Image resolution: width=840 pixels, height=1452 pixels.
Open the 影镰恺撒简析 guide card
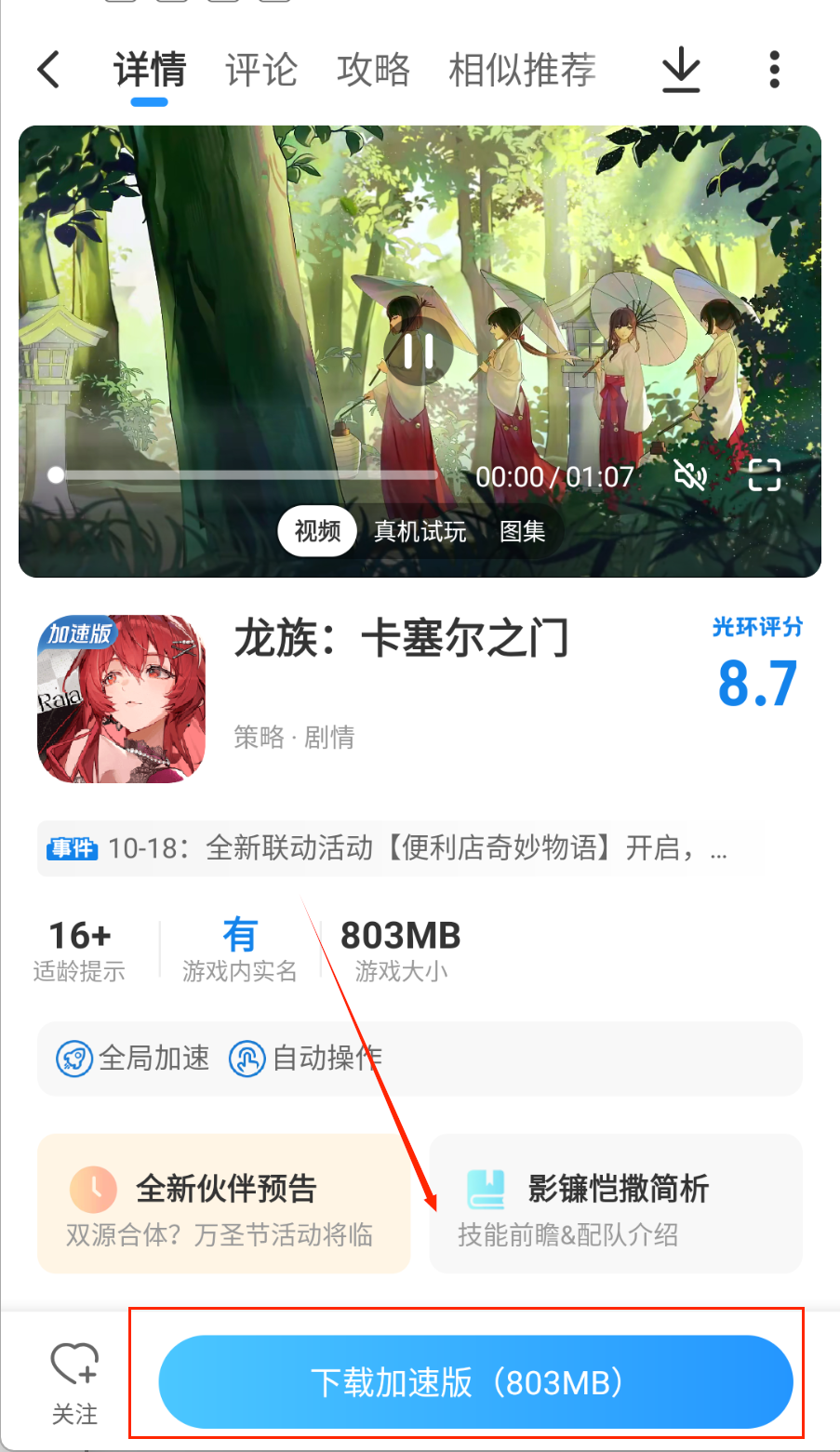point(615,1204)
